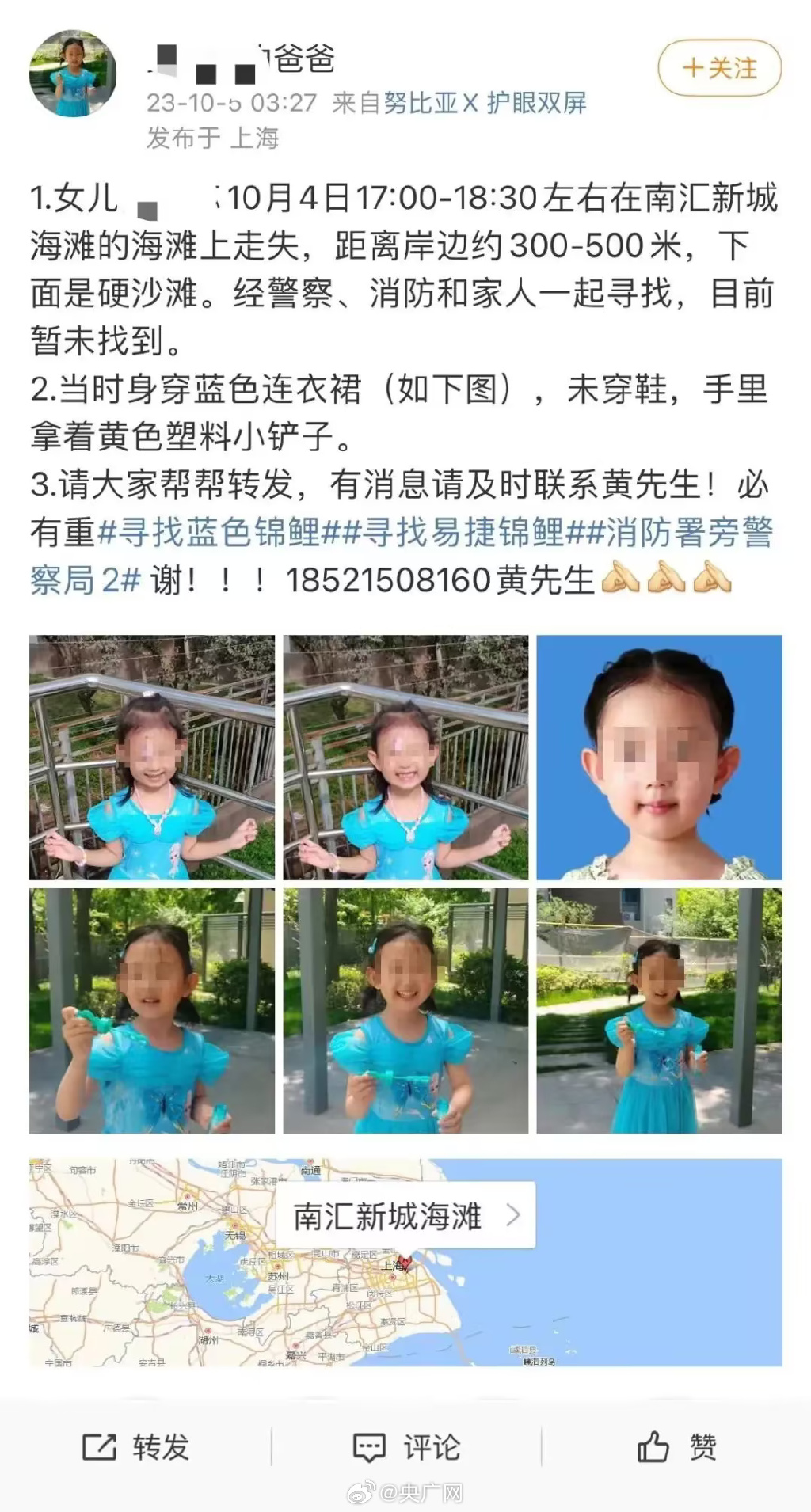The image size is (811, 1512).
Task: View the full-body photo on the garden lawn
Action: pyautogui.click(x=659, y=1011)
